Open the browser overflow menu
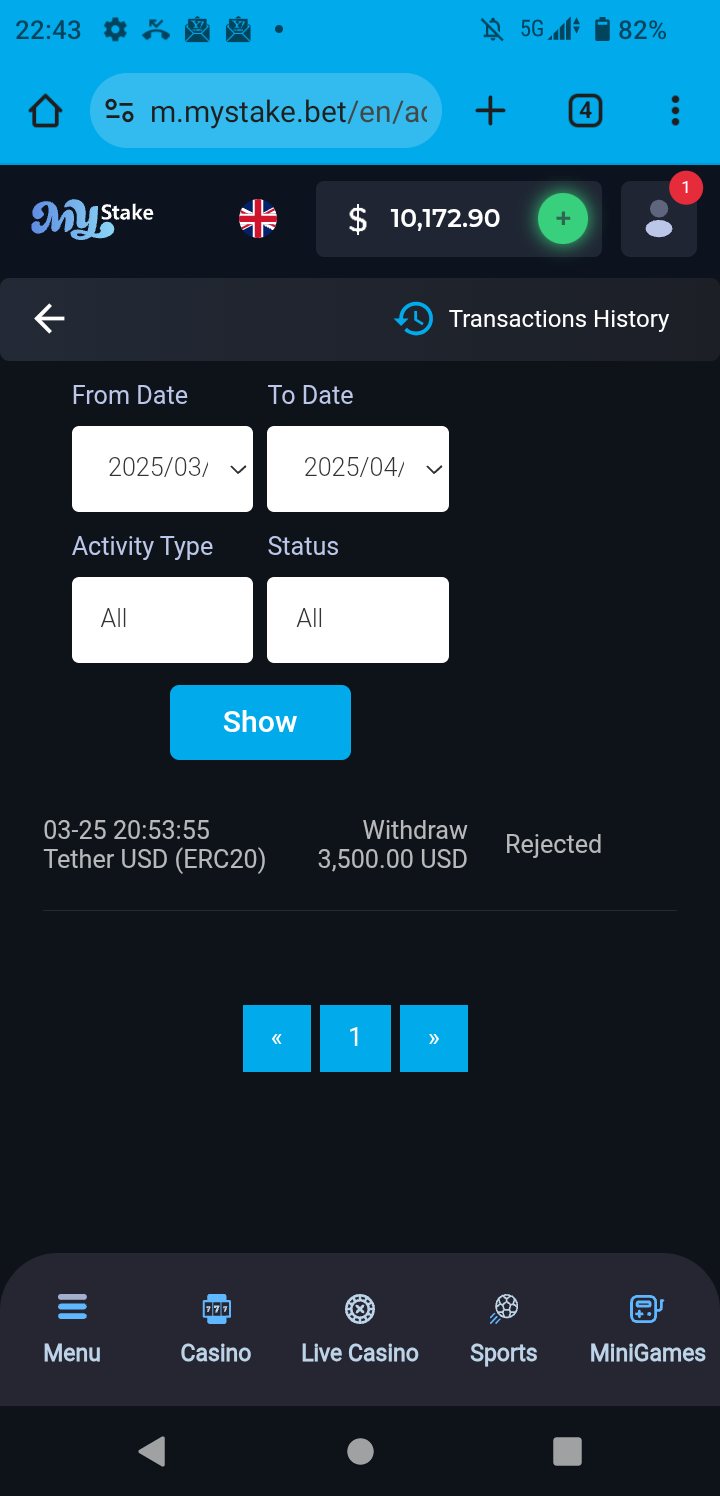720x1496 pixels. pos(675,110)
